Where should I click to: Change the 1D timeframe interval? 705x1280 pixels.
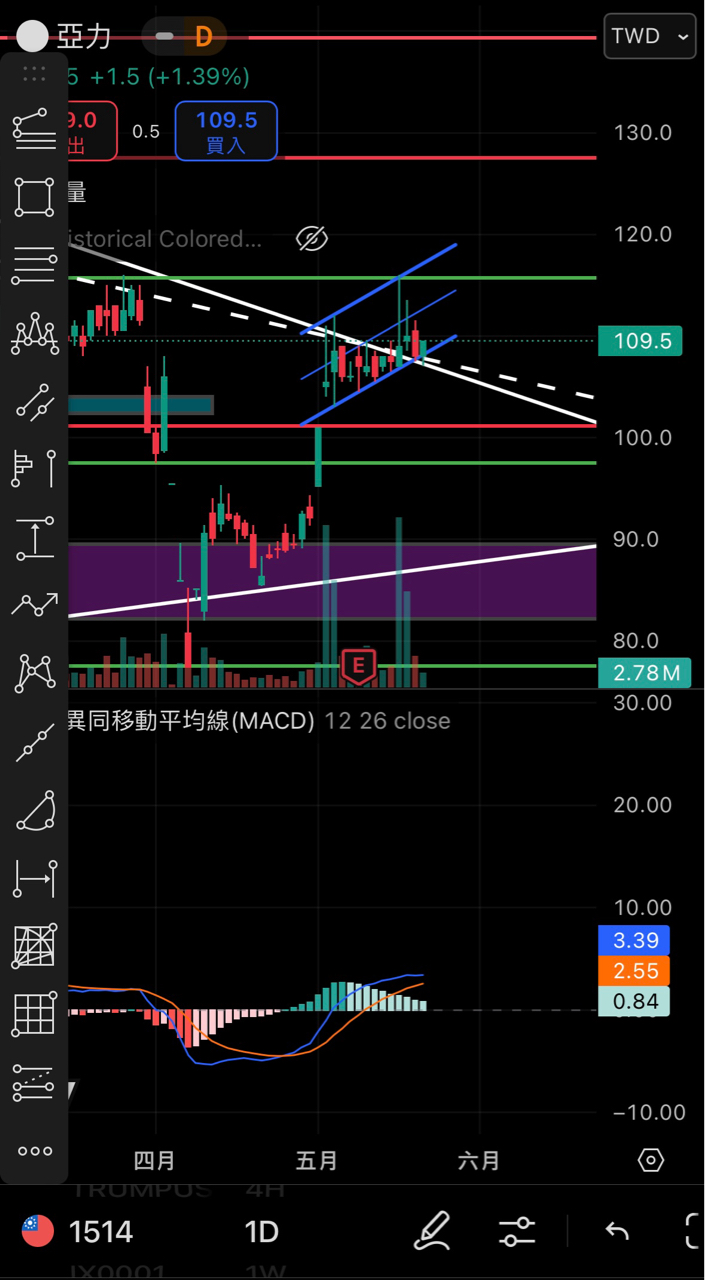pos(262,1232)
